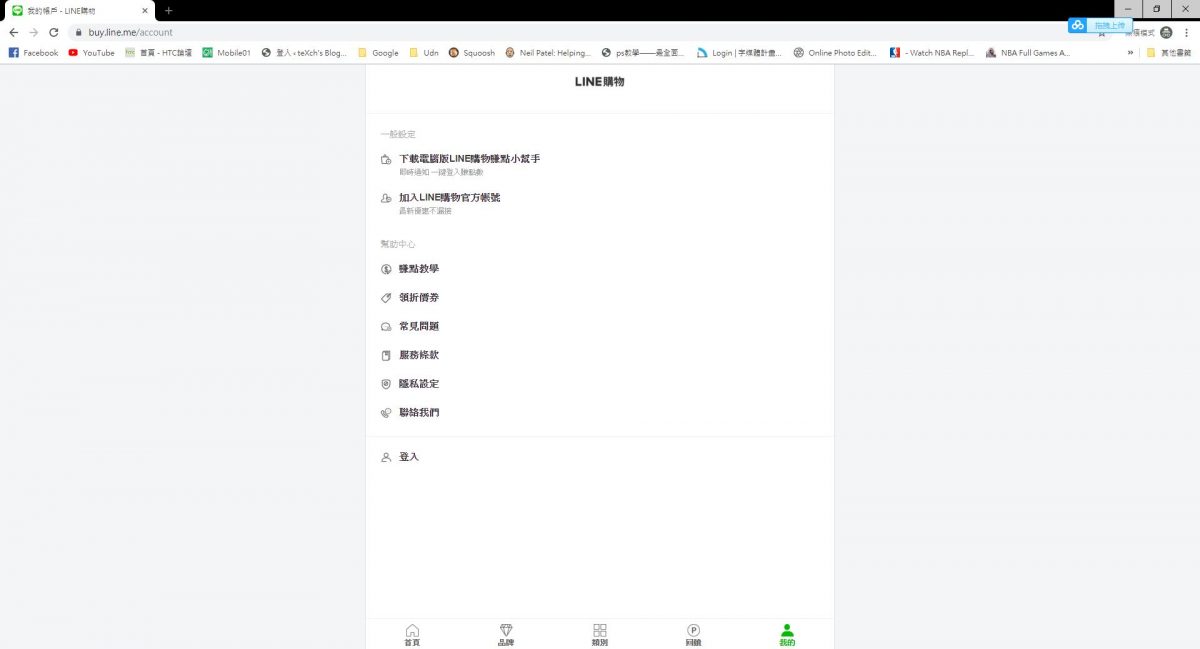Viewport: 1200px width, 649px height.
Task: Open 聯絡我們 row
Action: click(418, 412)
